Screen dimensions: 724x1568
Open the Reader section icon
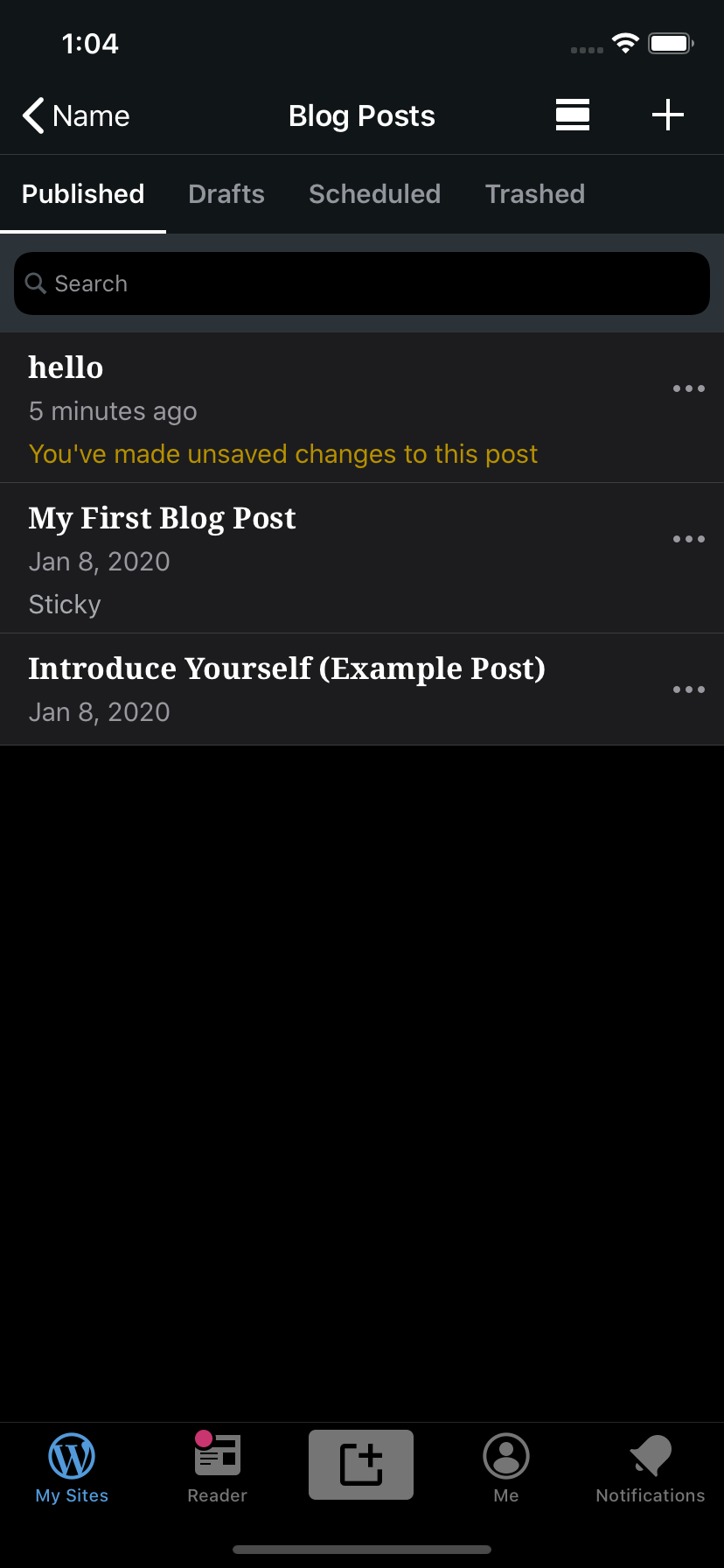[217, 1457]
